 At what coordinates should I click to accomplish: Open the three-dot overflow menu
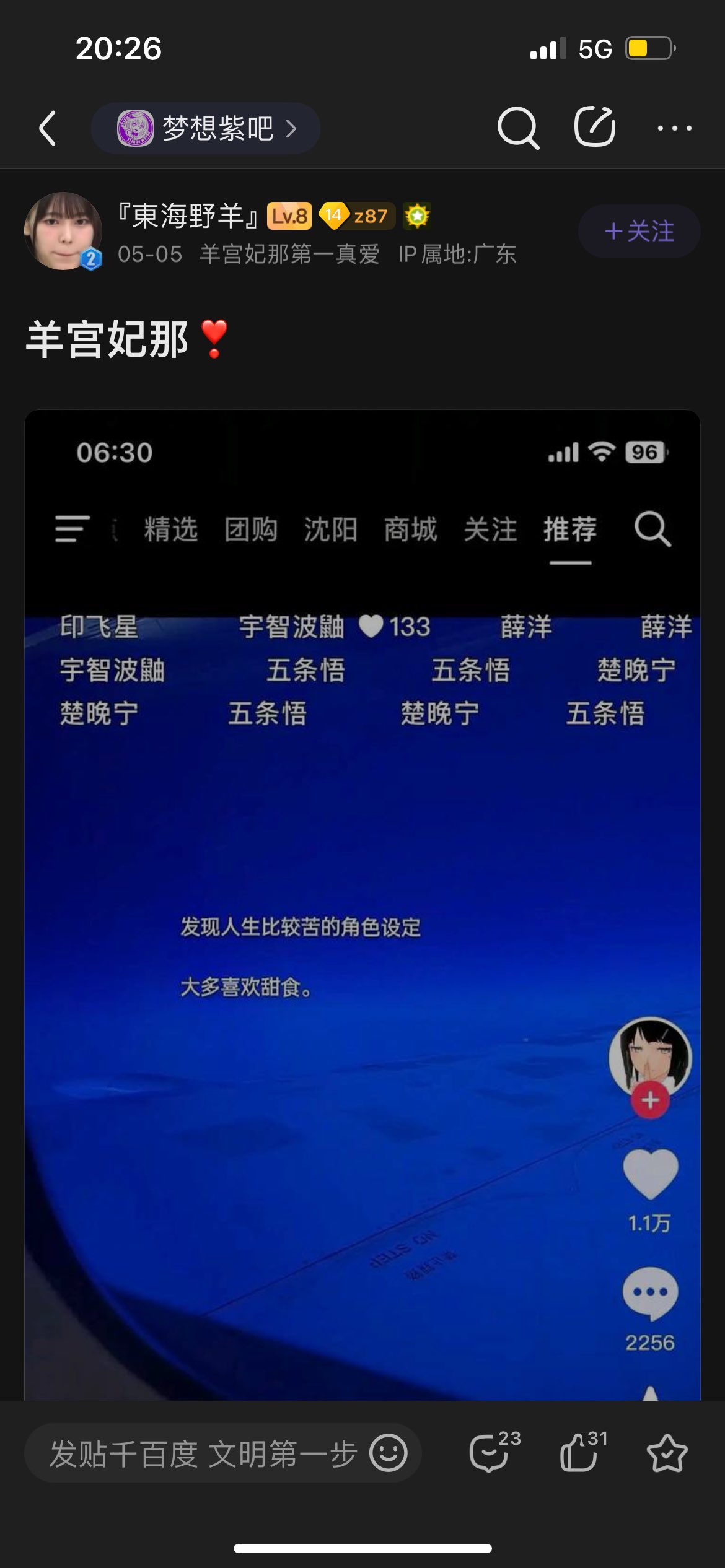[674, 128]
